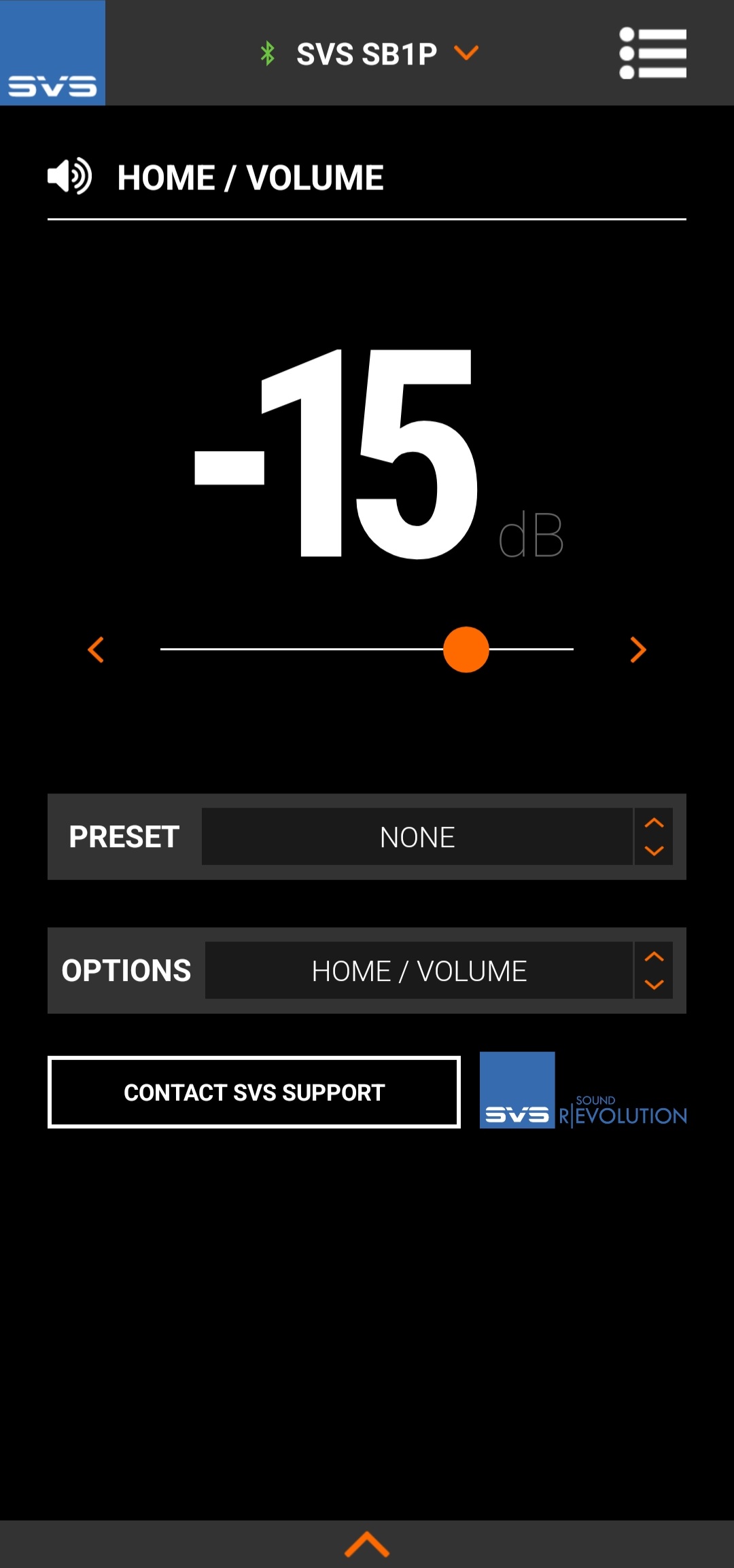Increase volume with the right arrow
Viewport: 734px width, 1568px height.
[637, 649]
